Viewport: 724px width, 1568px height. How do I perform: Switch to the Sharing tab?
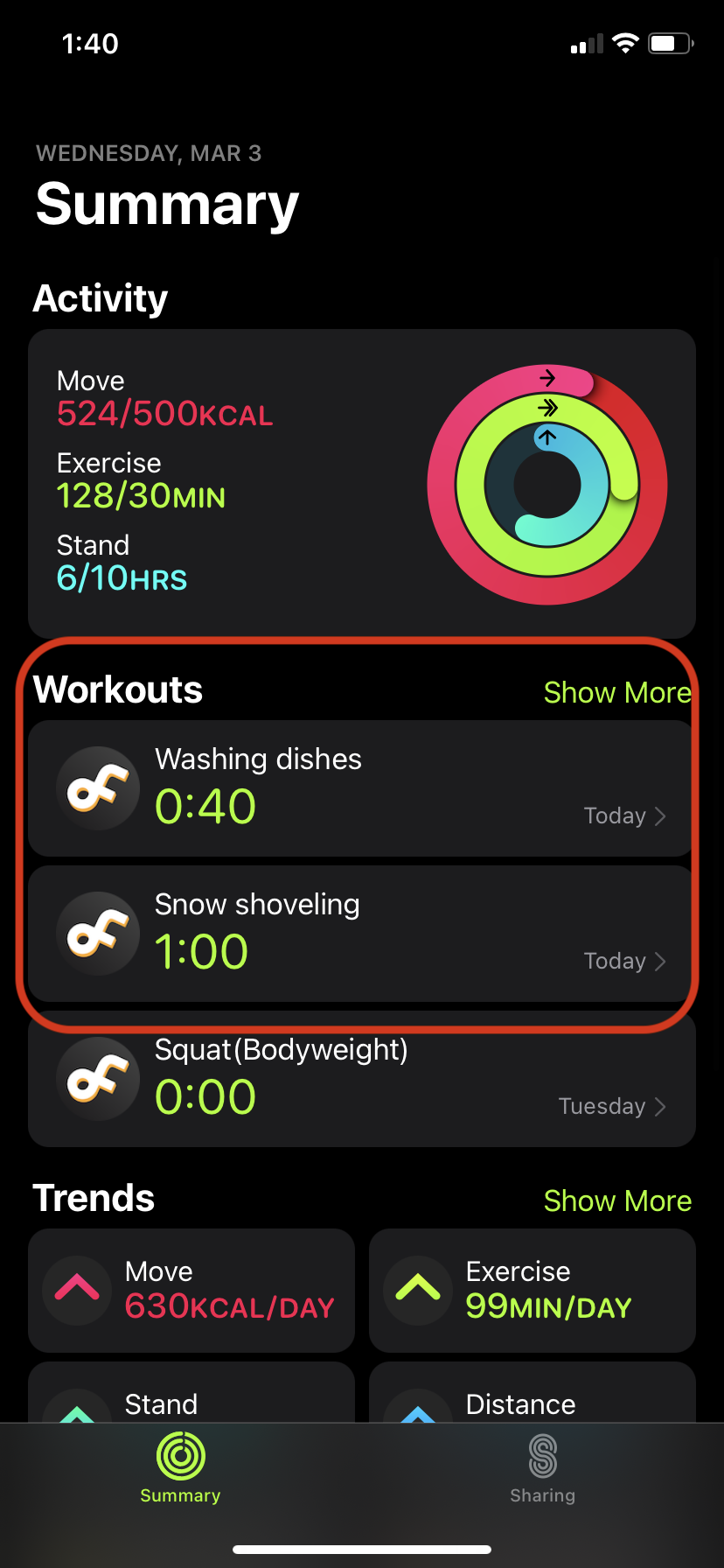tap(542, 1470)
